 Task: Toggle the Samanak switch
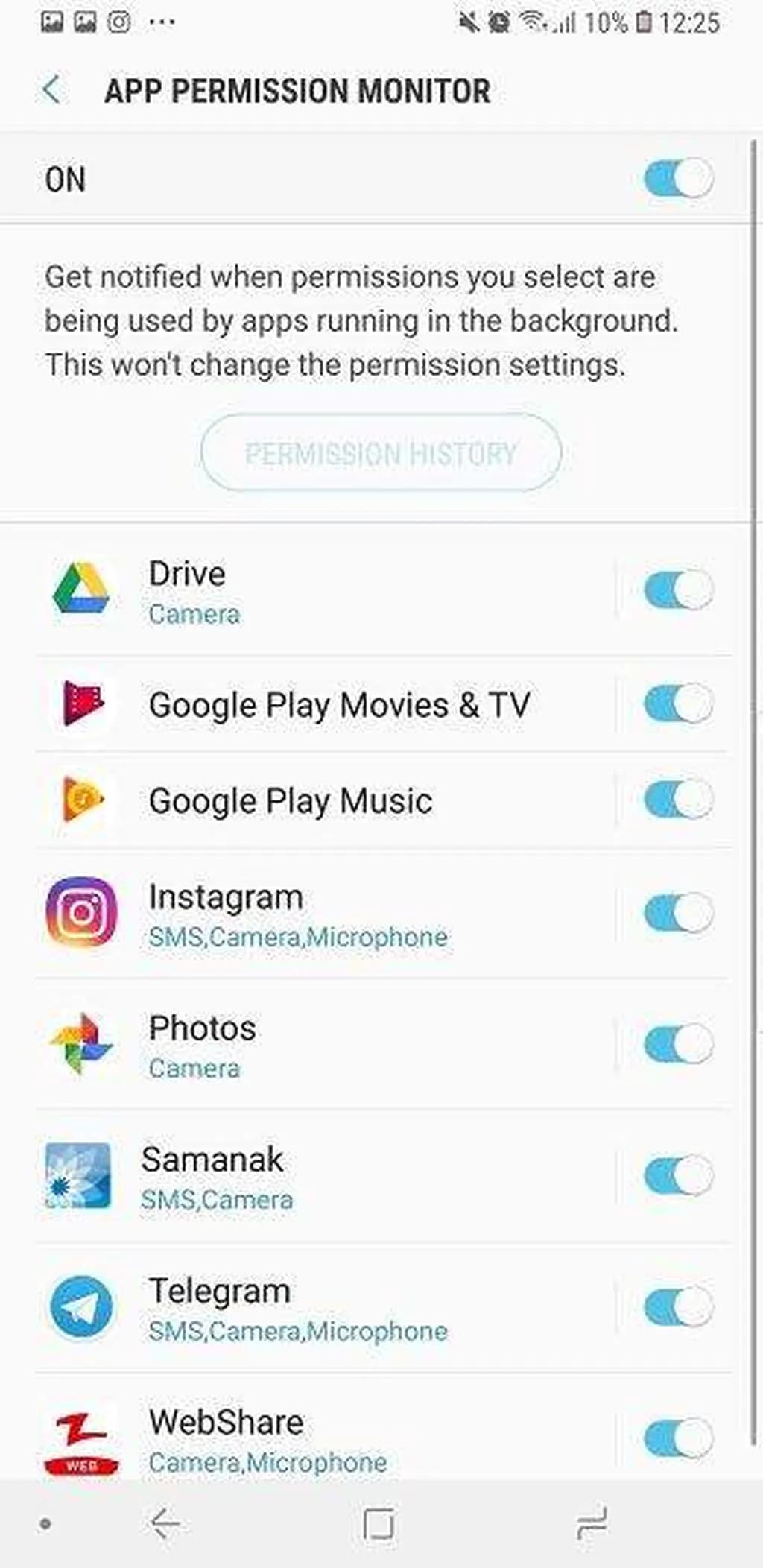(x=678, y=1175)
